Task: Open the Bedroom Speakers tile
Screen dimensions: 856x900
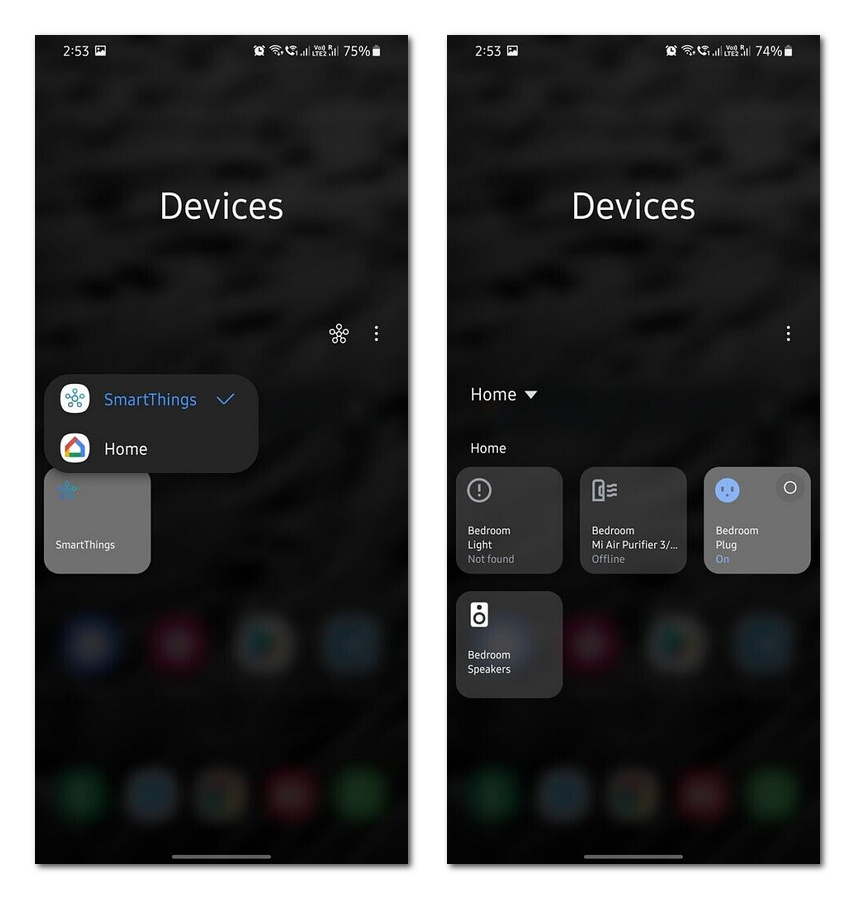Action: pos(509,645)
